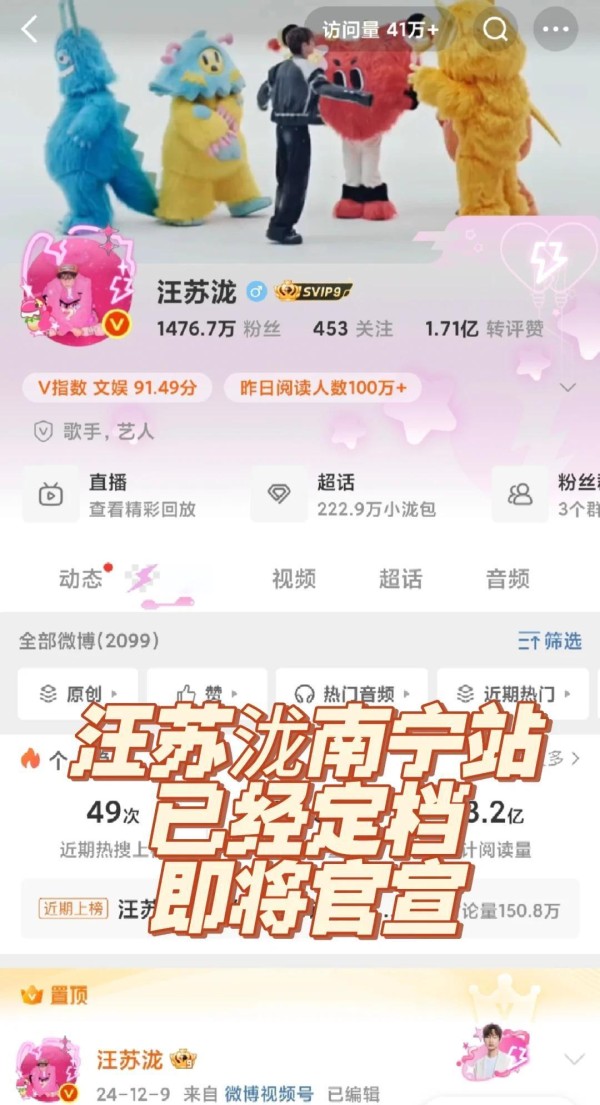The width and height of the screenshot is (600, 1105).
Task: Expand profile details with the chevron
Action: tap(568, 388)
